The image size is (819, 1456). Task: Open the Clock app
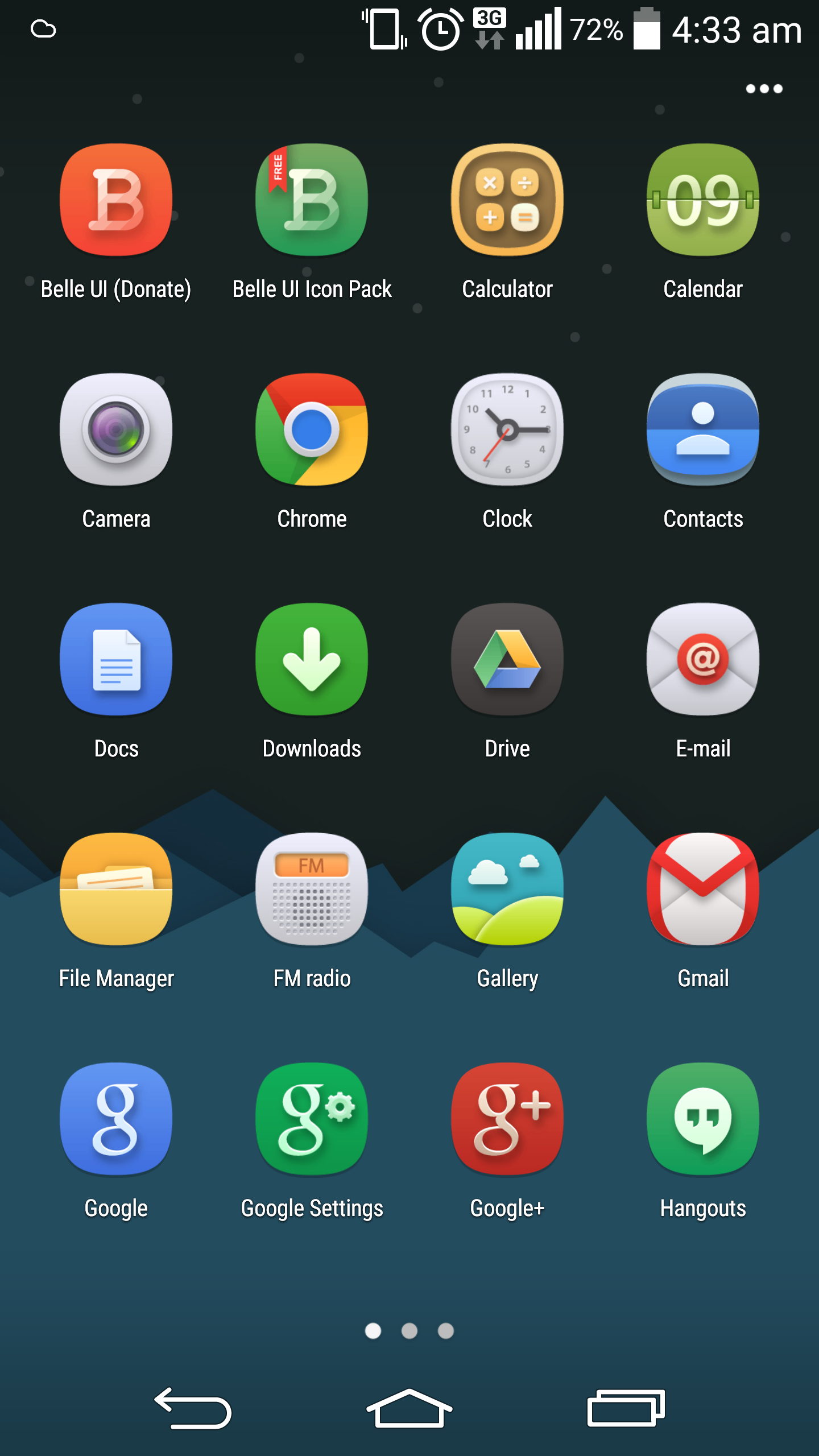(507, 430)
